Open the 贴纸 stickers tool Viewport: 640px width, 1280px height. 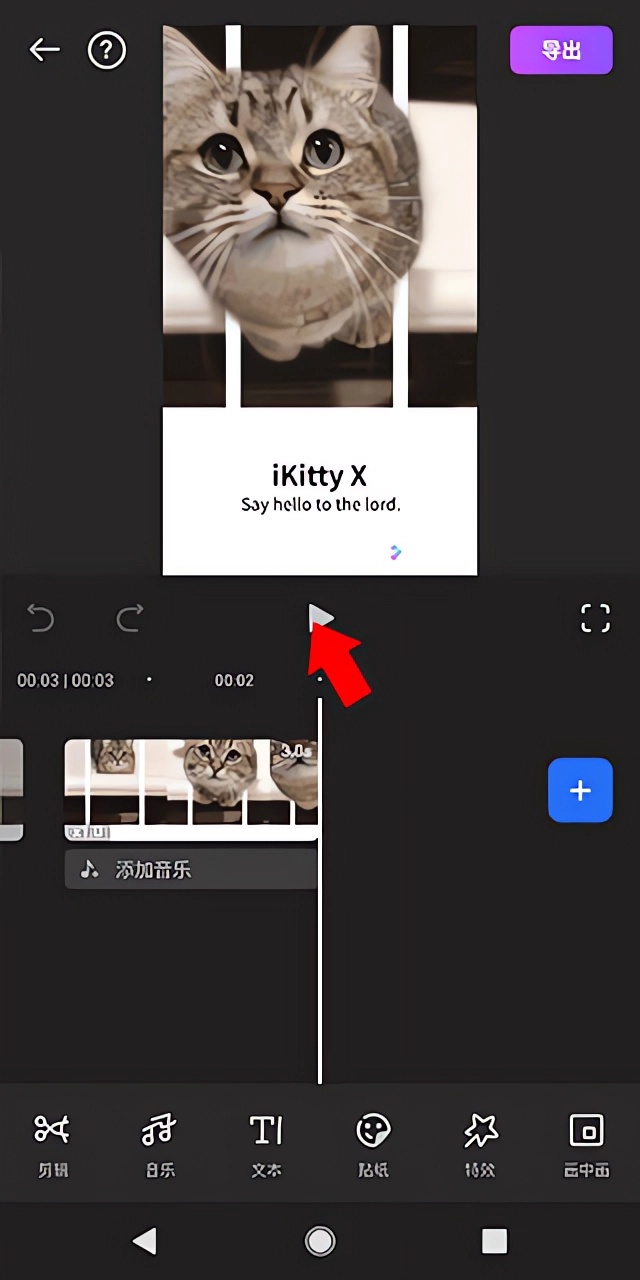(373, 1145)
